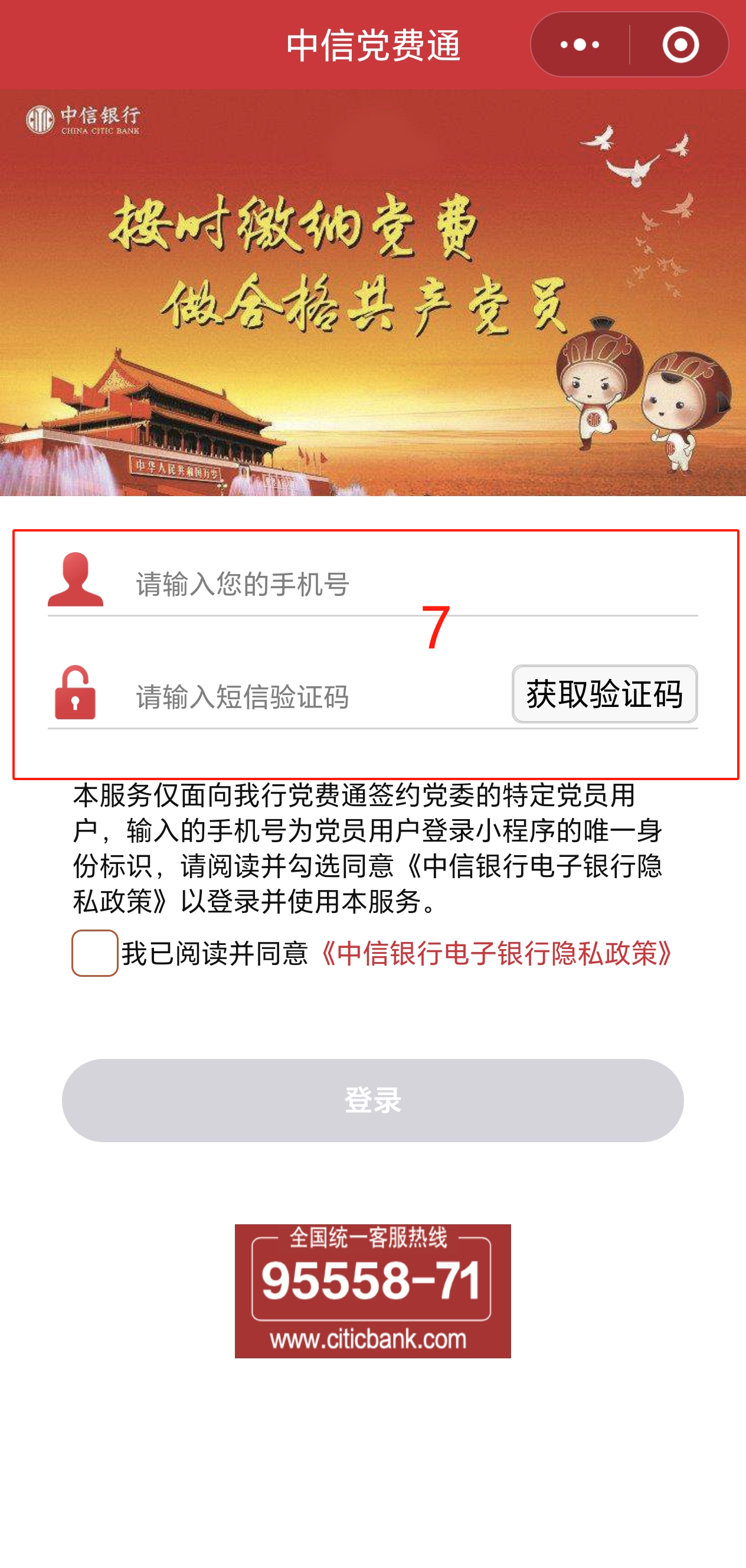Screen dimensions: 746x1568
Task: Tap the 登录 login button
Action: 372,1100
